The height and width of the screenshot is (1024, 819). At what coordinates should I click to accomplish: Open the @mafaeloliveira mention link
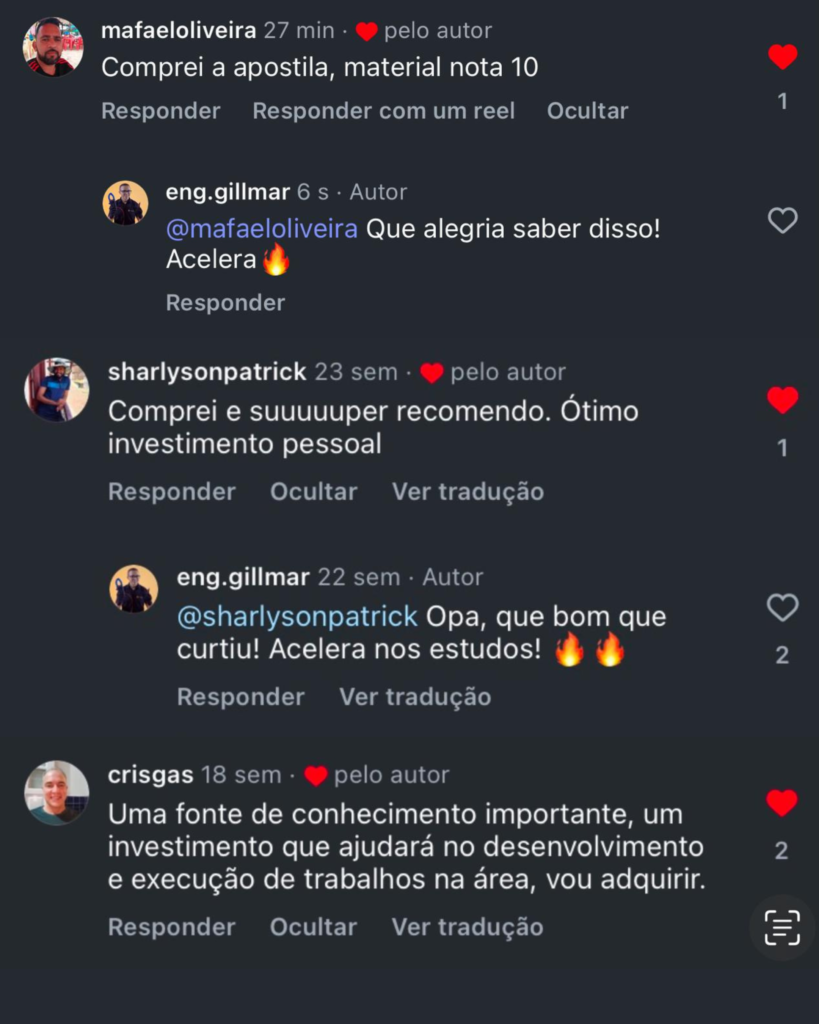pos(261,229)
